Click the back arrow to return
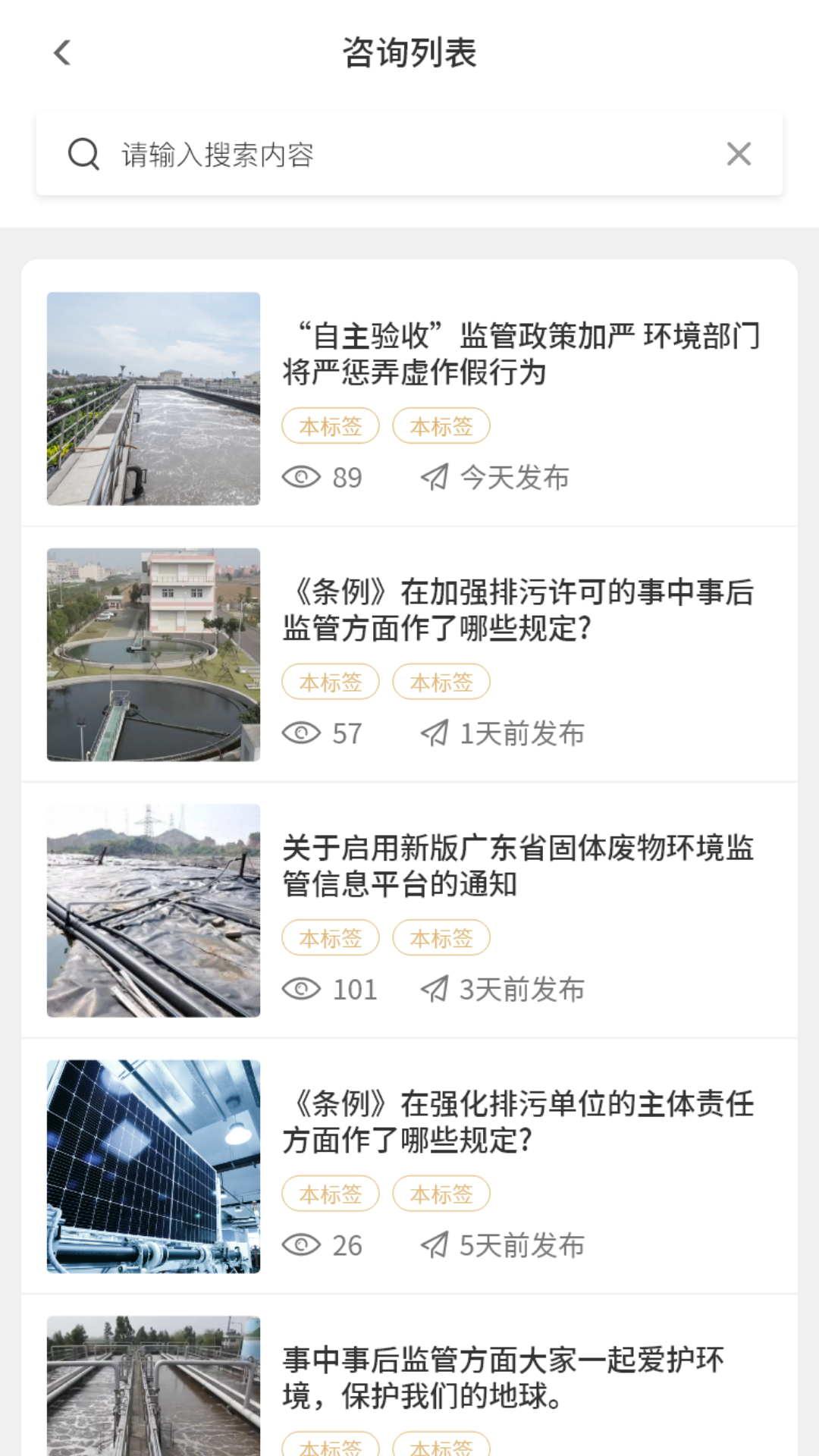 (61, 52)
